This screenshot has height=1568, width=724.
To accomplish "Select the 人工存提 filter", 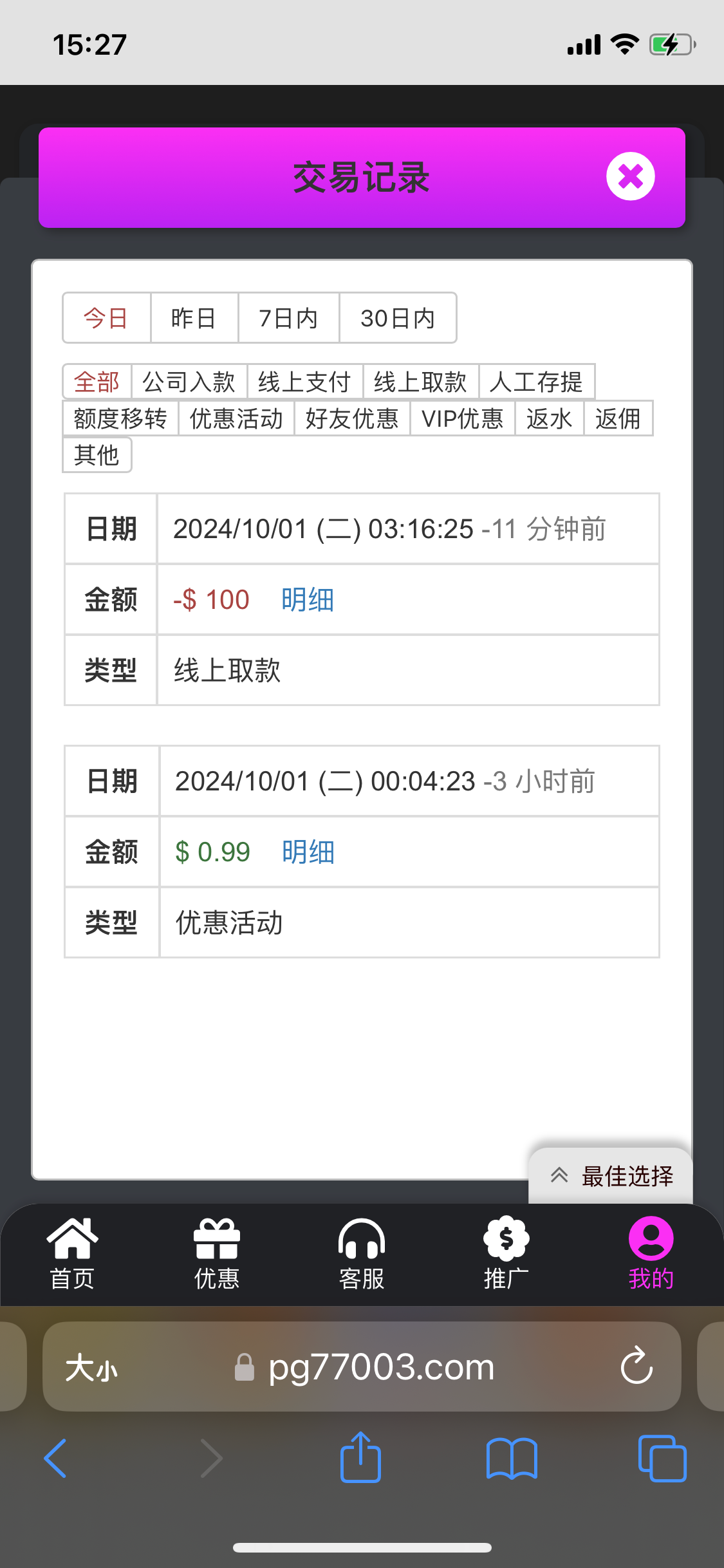I will (536, 382).
